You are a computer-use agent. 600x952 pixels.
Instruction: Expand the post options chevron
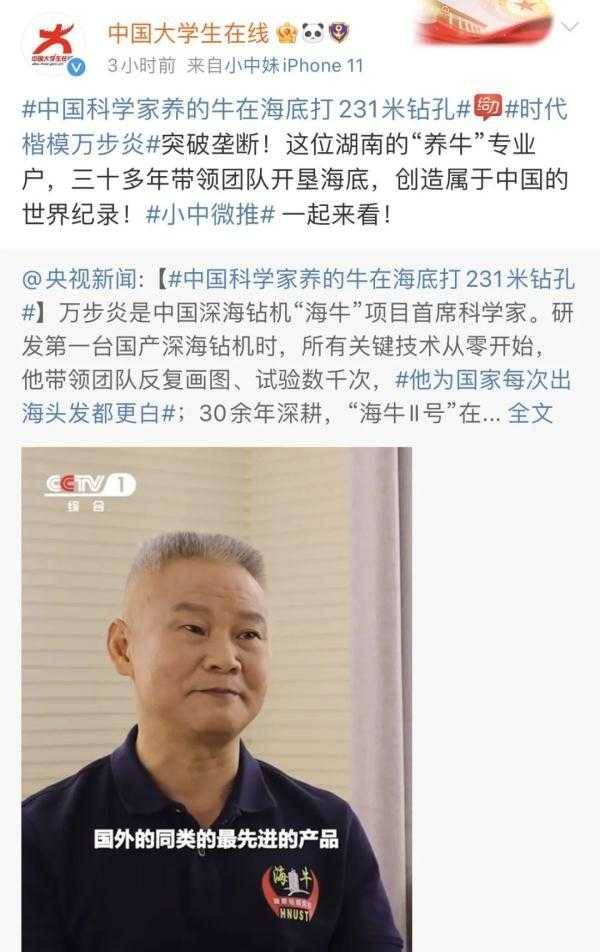[x=569, y=26]
